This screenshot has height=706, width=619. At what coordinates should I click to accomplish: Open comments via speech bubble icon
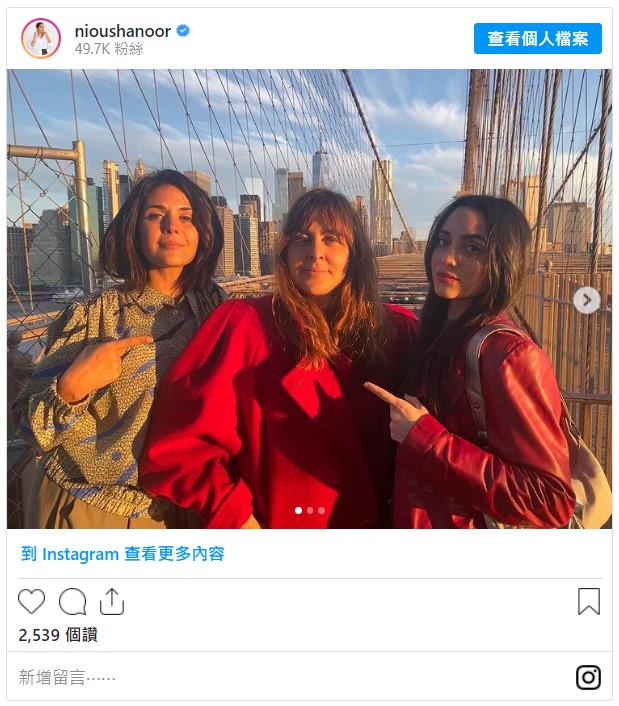pyautogui.click(x=72, y=601)
